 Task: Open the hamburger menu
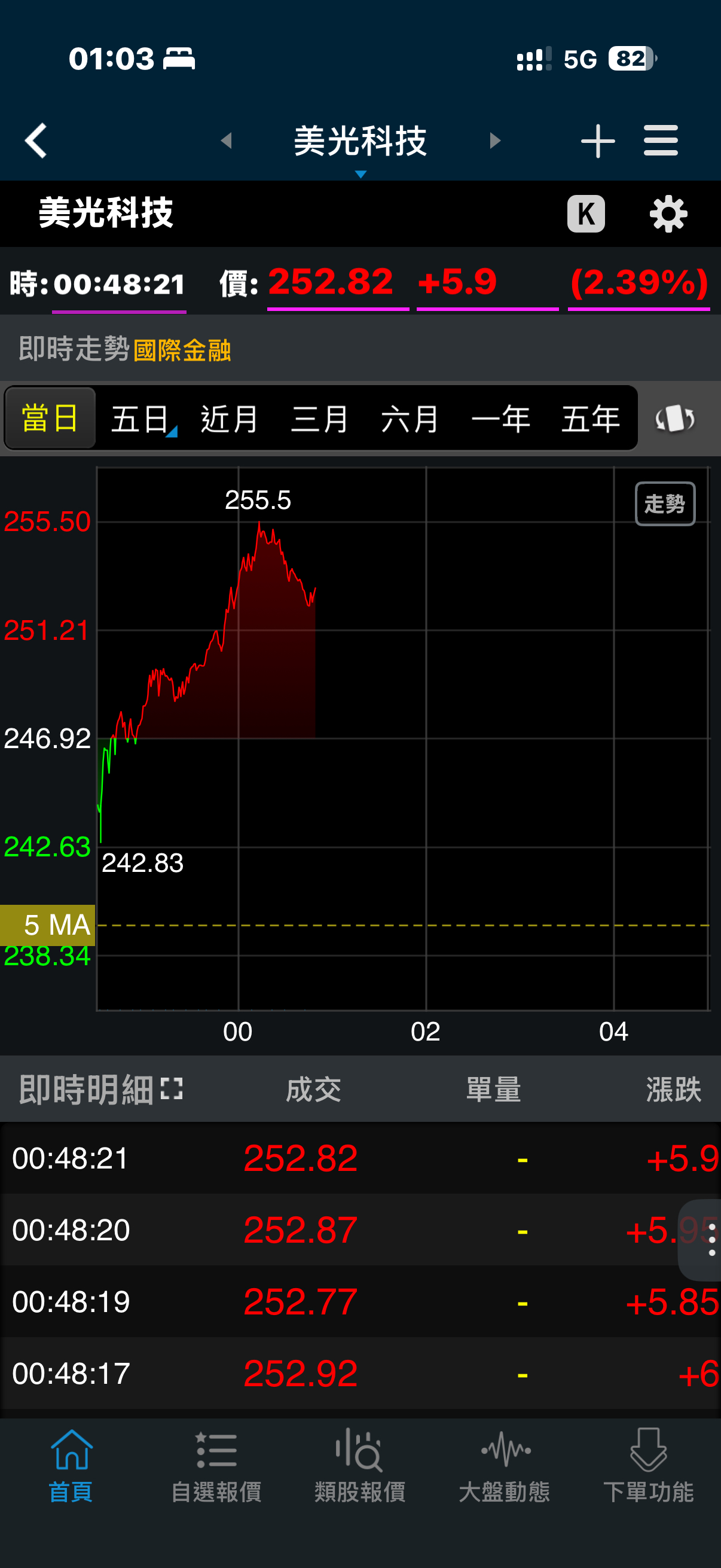click(x=661, y=141)
